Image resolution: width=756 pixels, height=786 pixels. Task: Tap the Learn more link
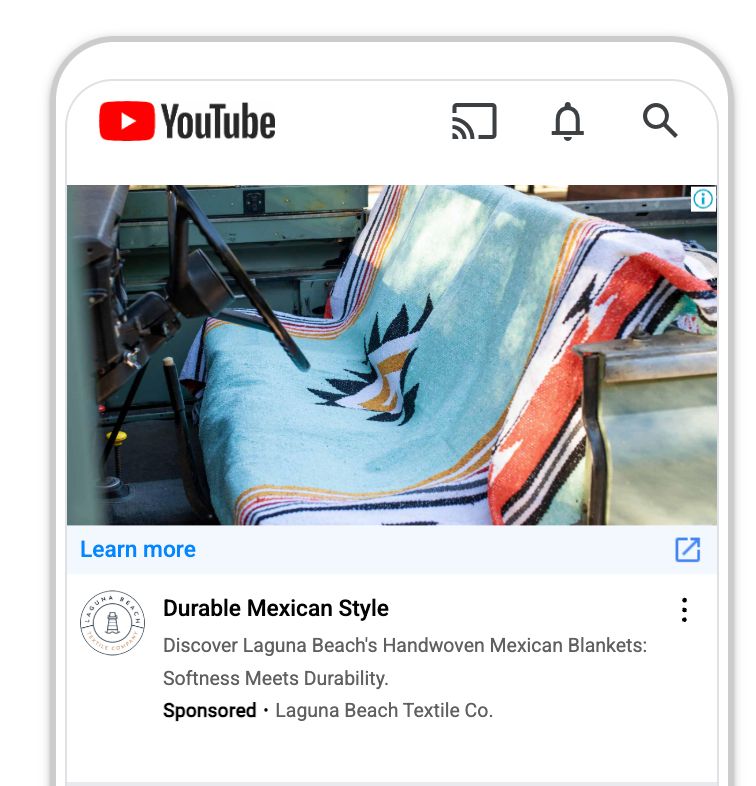(138, 549)
